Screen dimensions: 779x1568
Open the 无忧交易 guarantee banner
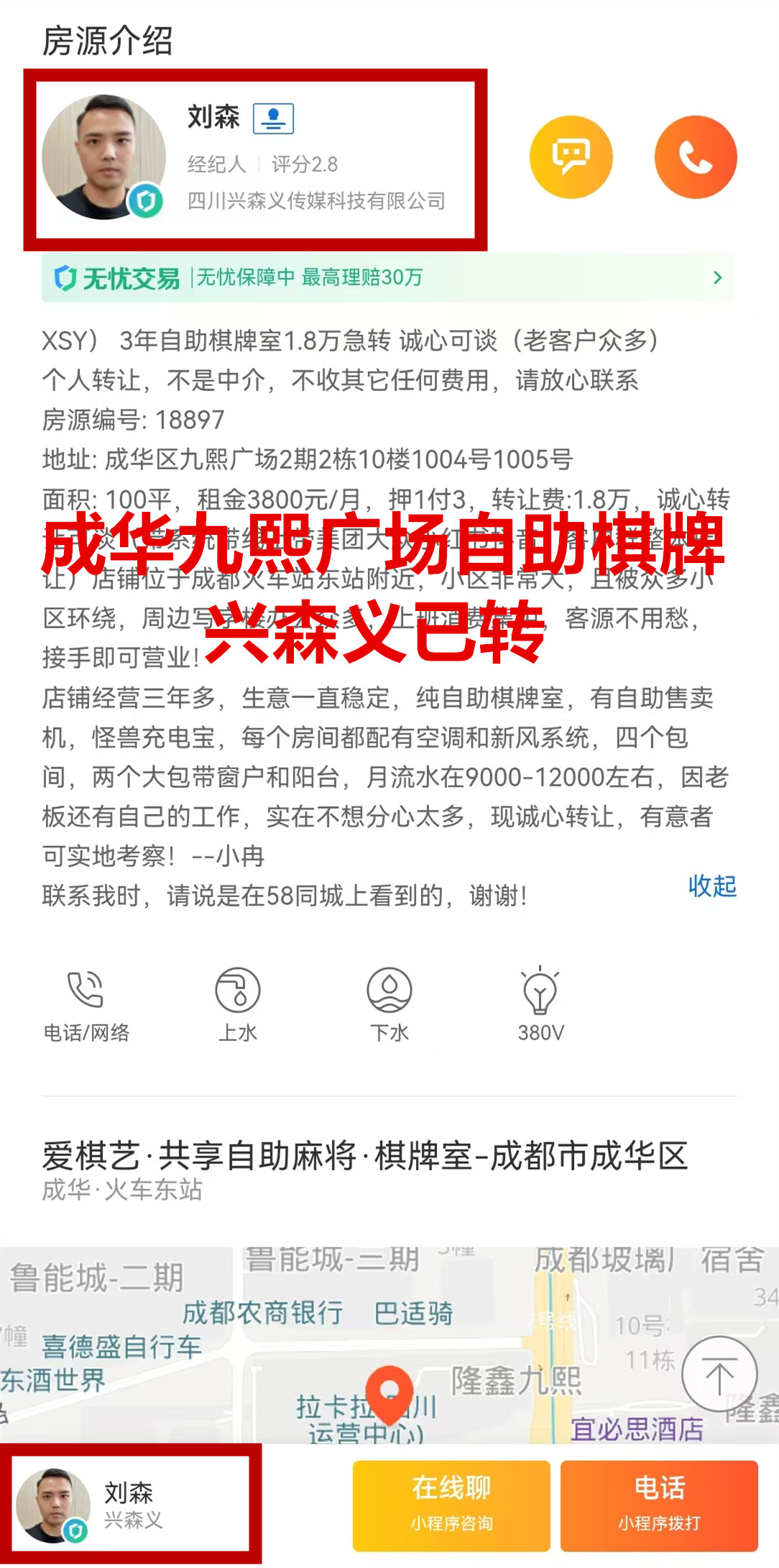(x=388, y=278)
